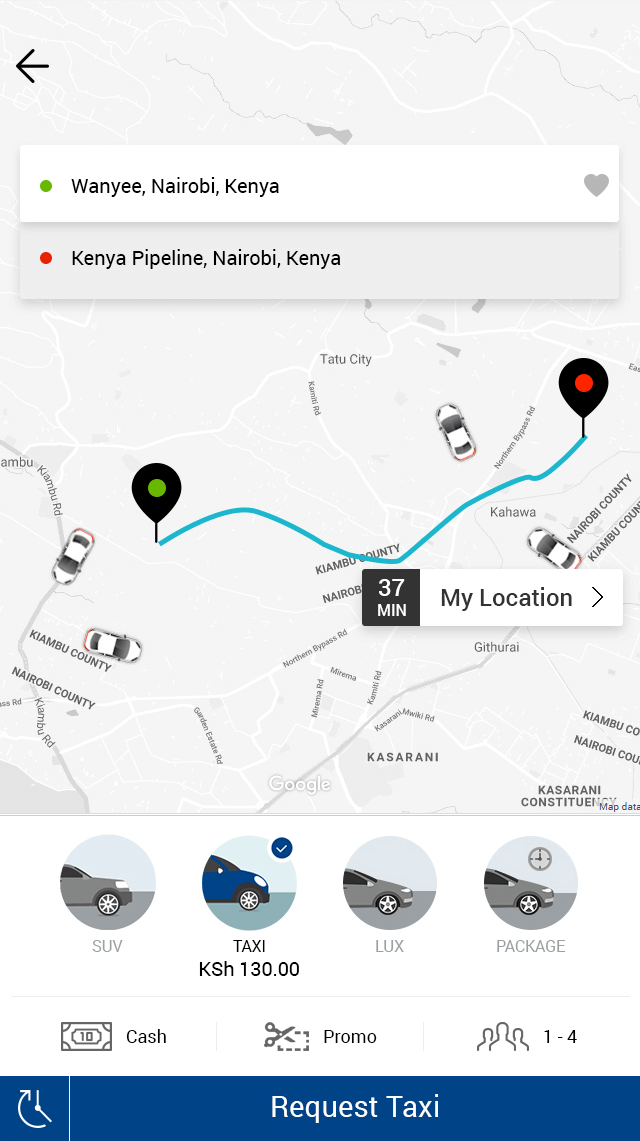
Task: Add a Promo code
Action: coord(320,1037)
